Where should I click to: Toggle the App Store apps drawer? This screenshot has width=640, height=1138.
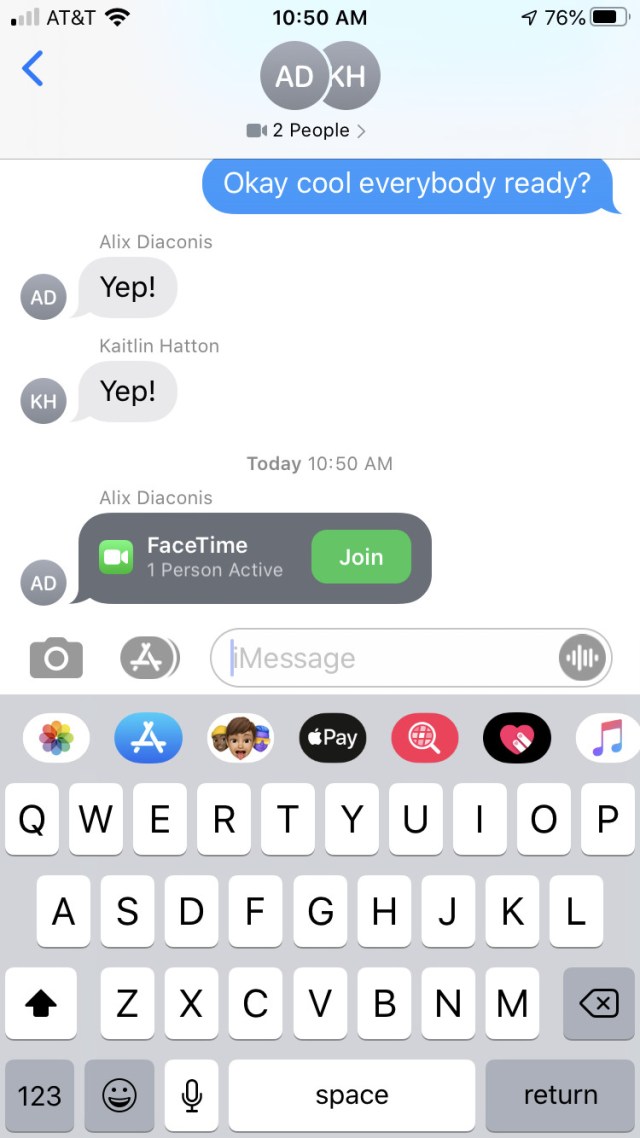pos(148,658)
